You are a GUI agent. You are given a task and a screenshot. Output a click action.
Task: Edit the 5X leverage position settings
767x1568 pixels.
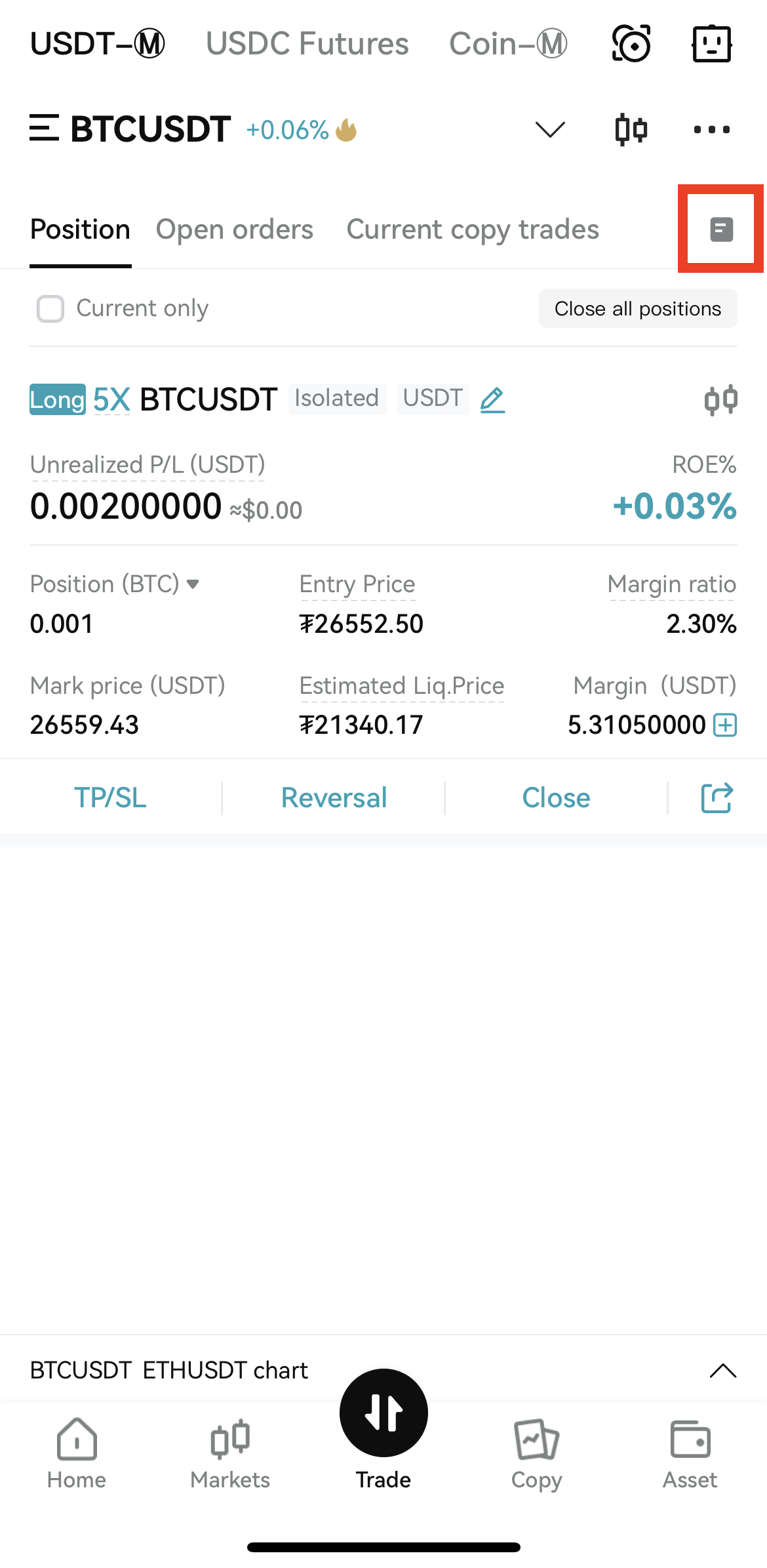coord(492,399)
